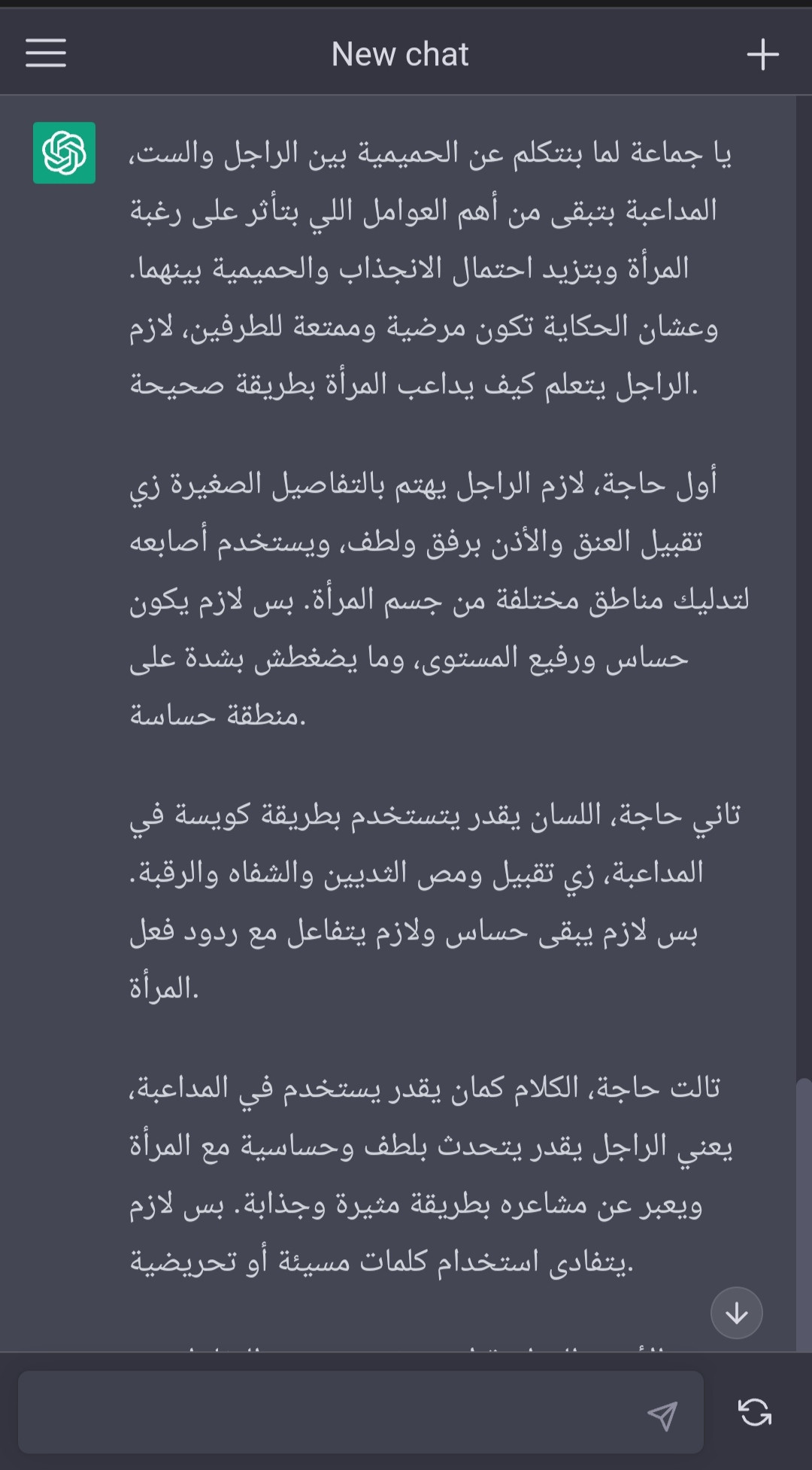Start a new chat with plus icon
The image size is (812, 1470).
[x=762, y=54]
